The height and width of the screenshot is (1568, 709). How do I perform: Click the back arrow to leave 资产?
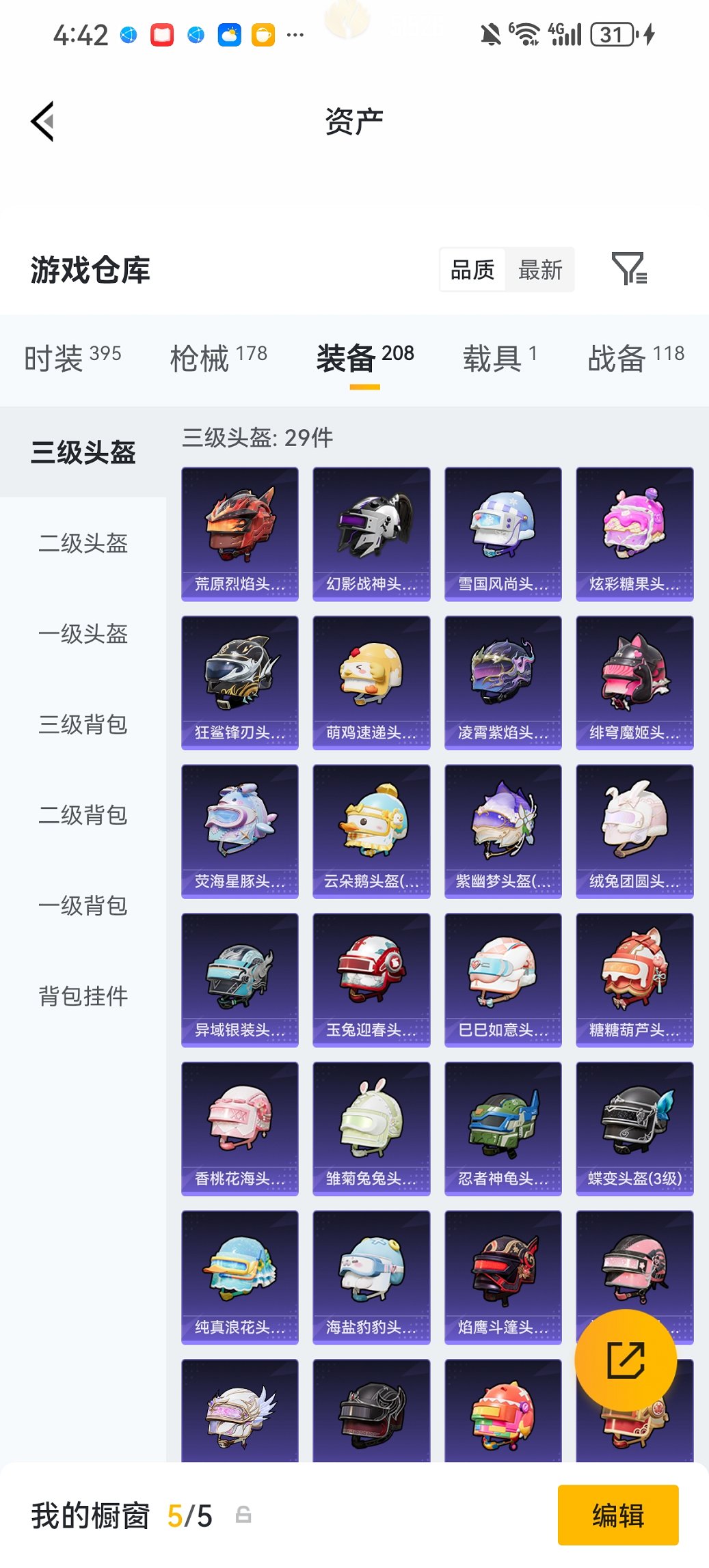pos(44,121)
